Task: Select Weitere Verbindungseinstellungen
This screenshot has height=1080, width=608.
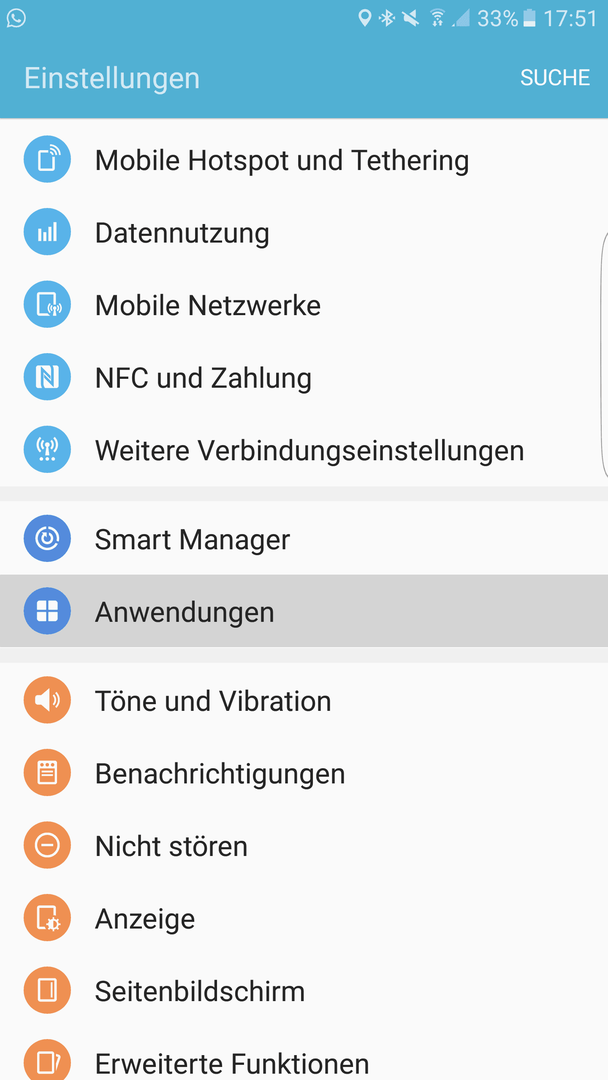Action: [x=304, y=450]
